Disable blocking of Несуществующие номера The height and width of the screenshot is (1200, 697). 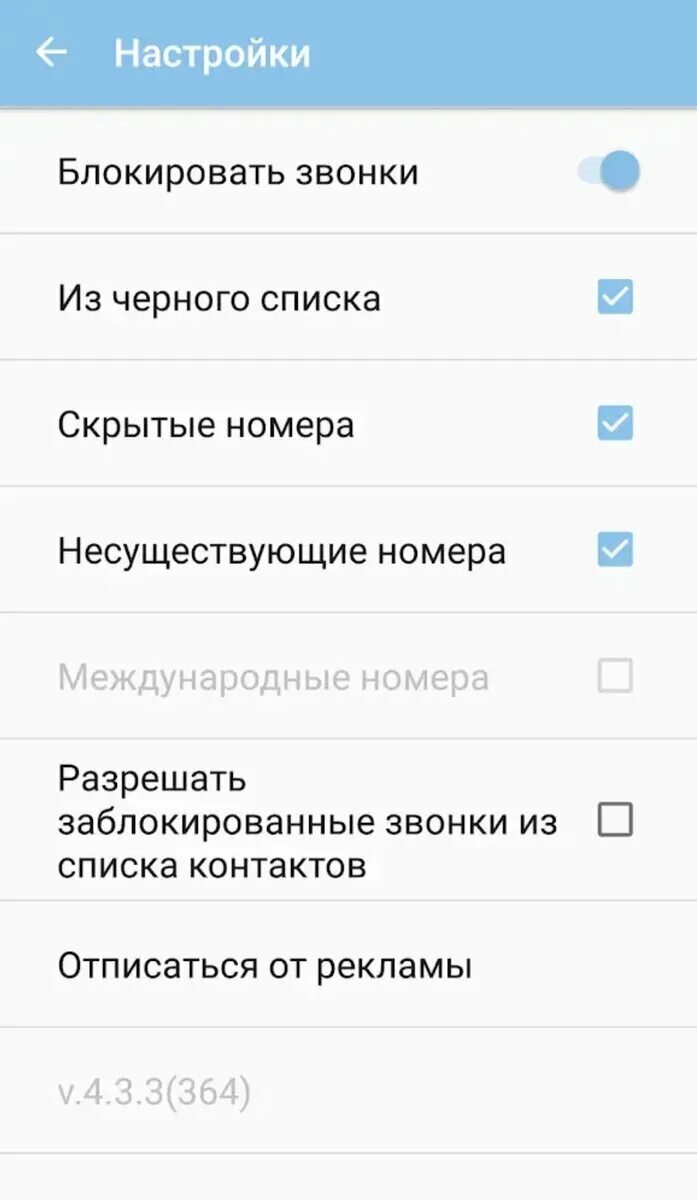click(615, 549)
